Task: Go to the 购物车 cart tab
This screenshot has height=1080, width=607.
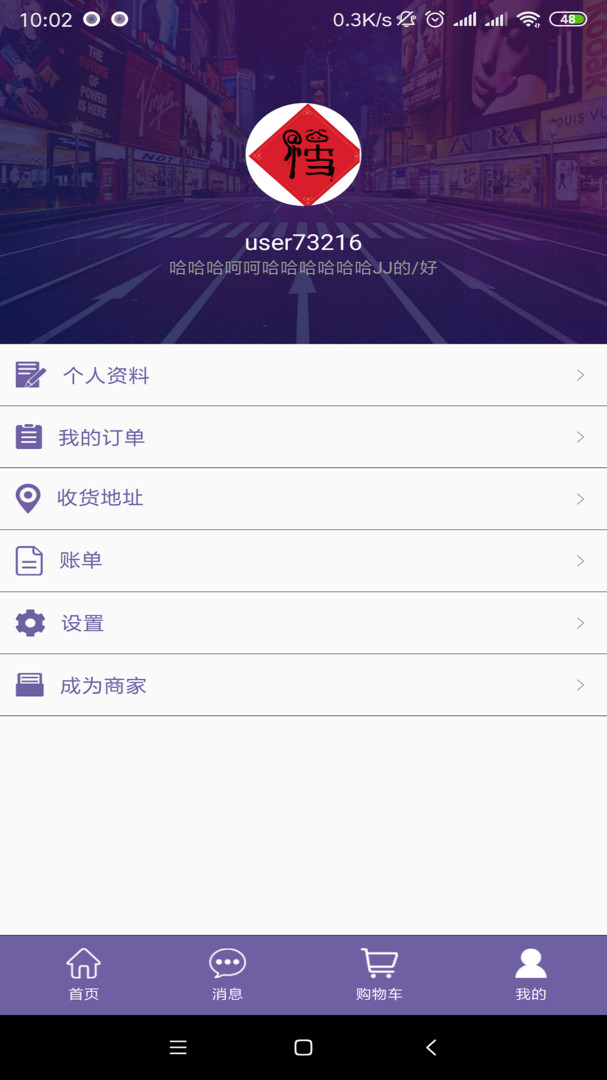Action: tap(379, 975)
